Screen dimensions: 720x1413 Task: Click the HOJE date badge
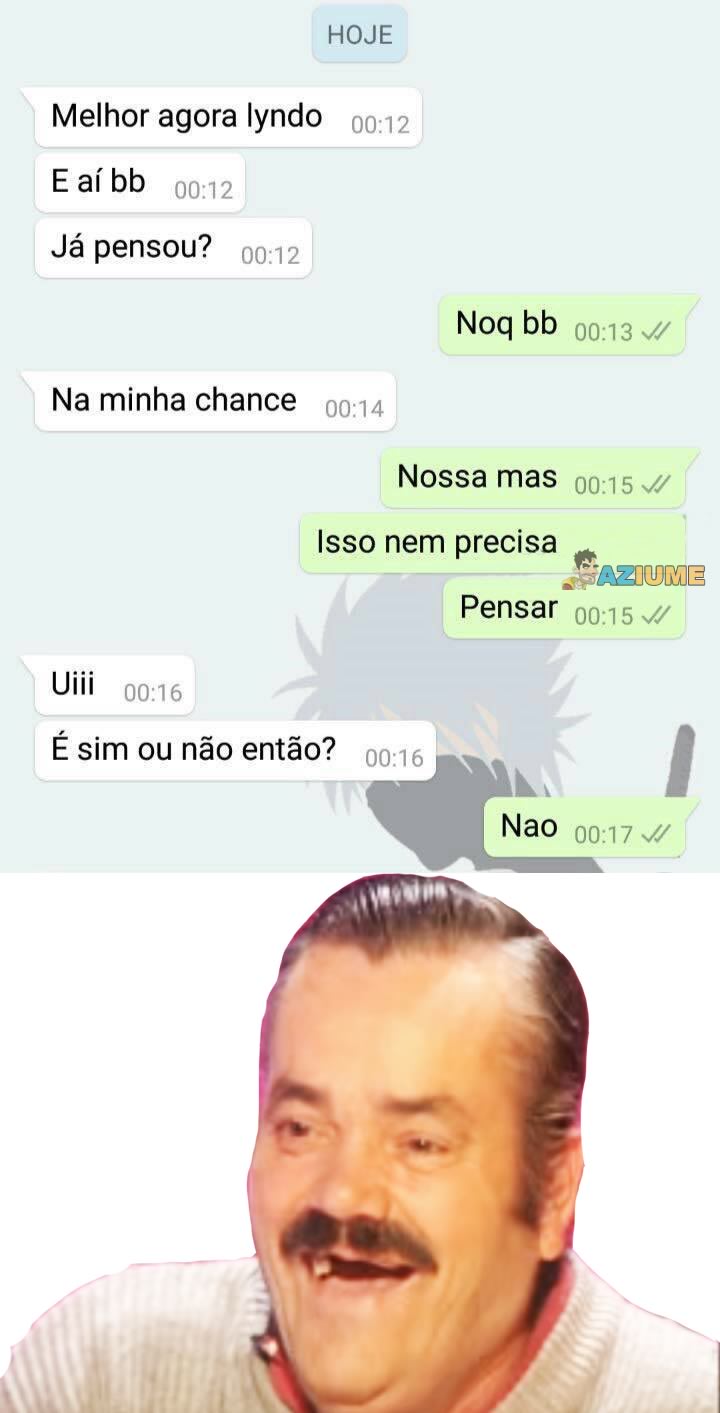359,34
